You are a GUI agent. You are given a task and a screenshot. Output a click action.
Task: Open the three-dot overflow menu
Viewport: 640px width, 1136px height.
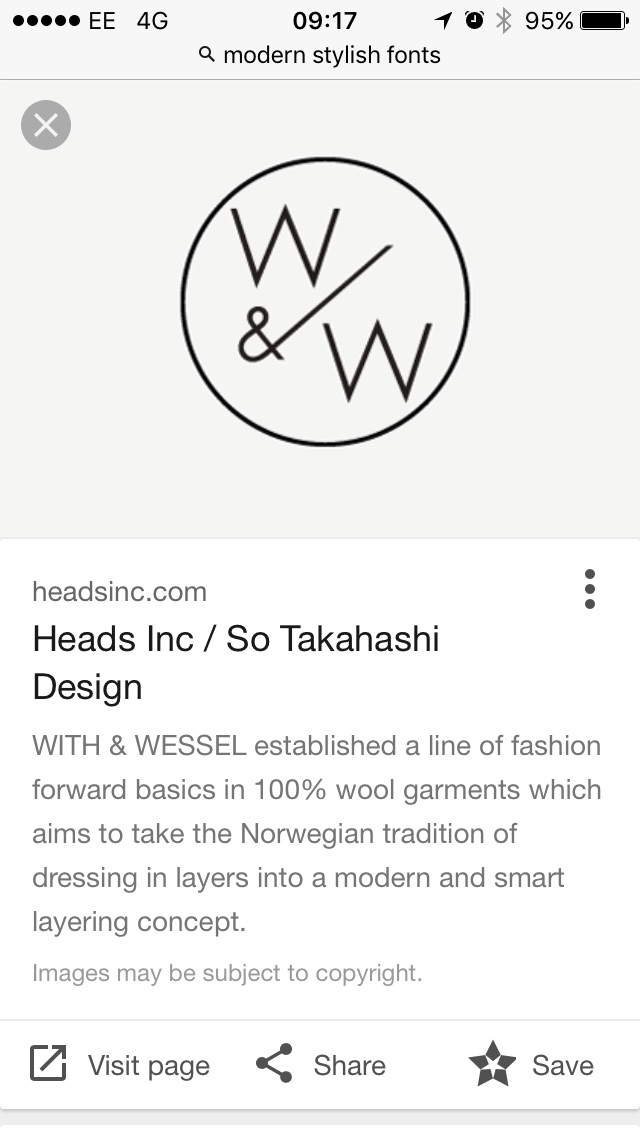pyautogui.click(x=590, y=589)
